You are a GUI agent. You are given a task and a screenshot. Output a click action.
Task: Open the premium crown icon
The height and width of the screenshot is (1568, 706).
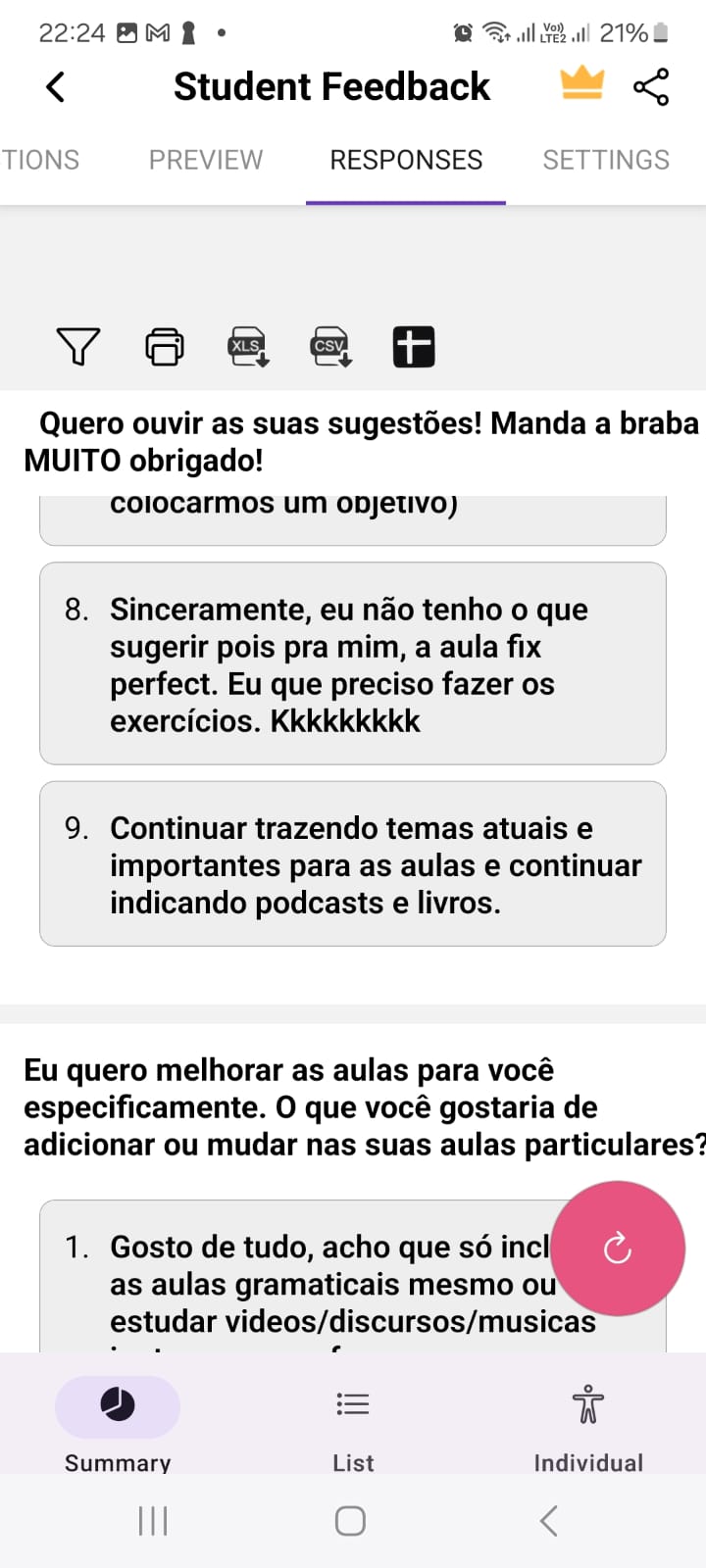coord(581,84)
